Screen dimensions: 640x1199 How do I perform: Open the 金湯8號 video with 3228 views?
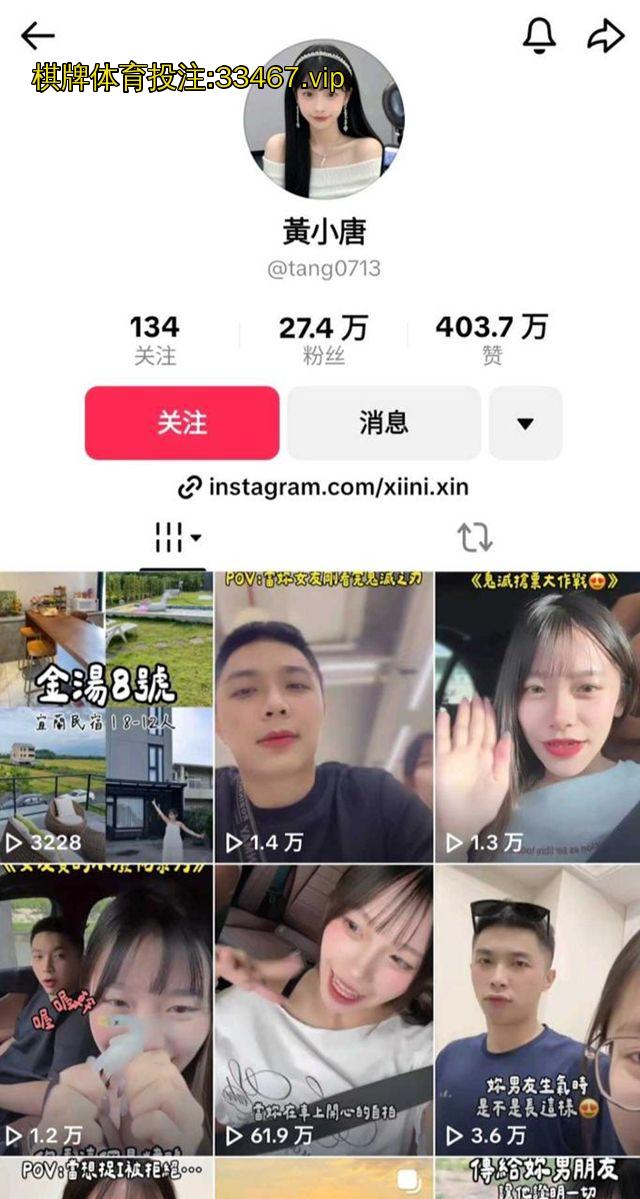click(x=106, y=716)
